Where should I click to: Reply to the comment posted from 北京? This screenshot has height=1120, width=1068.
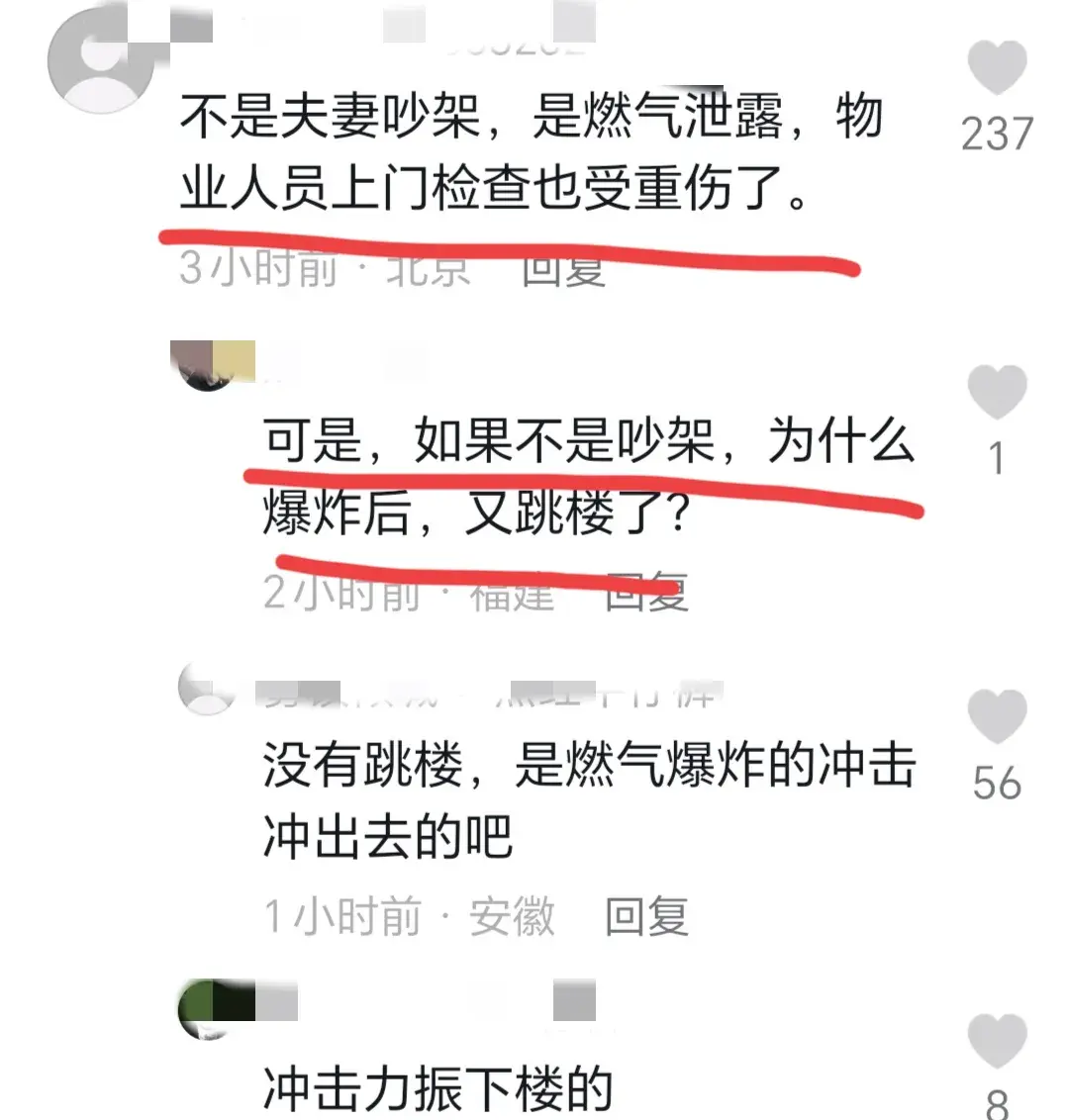[x=563, y=269]
